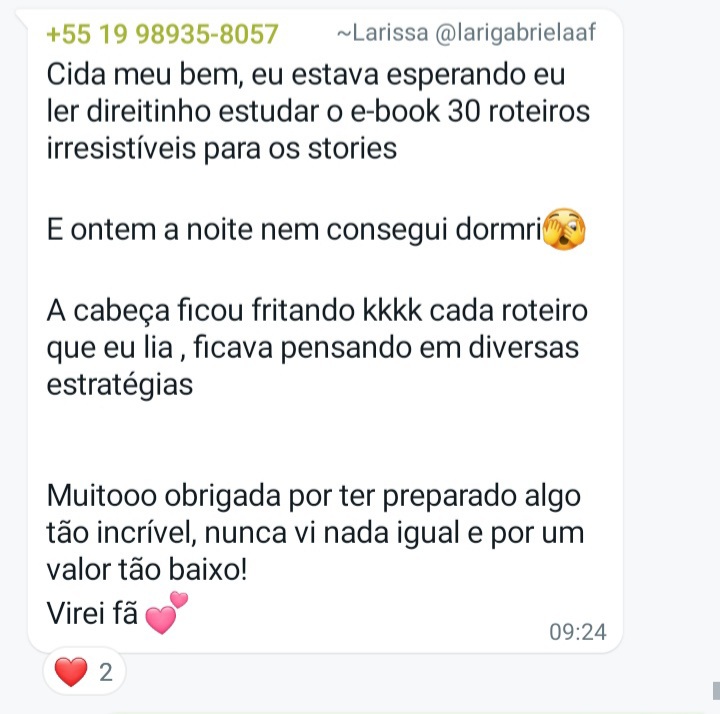720x714 pixels.
Task: Open the heart reactions chip showing 2
Action: point(84,673)
